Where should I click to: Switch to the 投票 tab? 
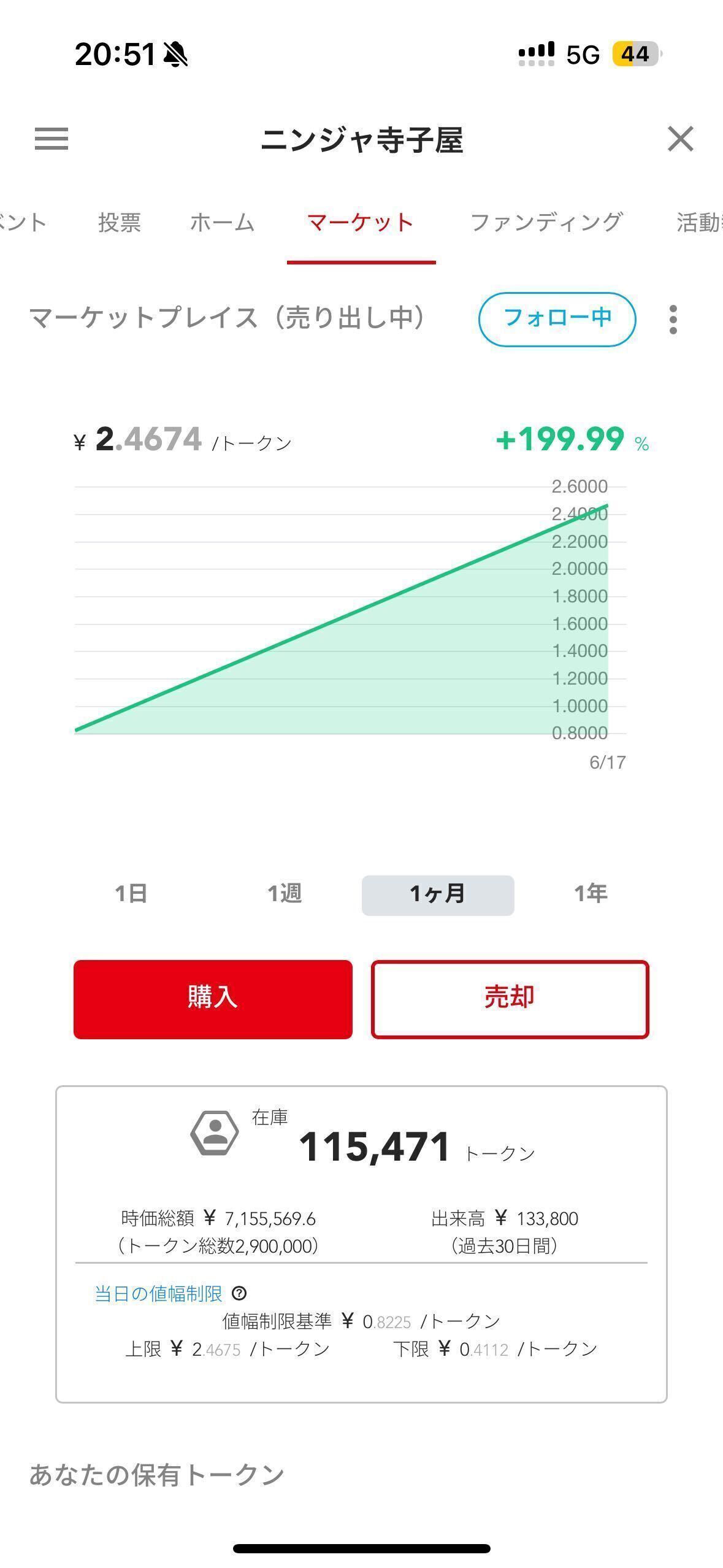coord(120,222)
